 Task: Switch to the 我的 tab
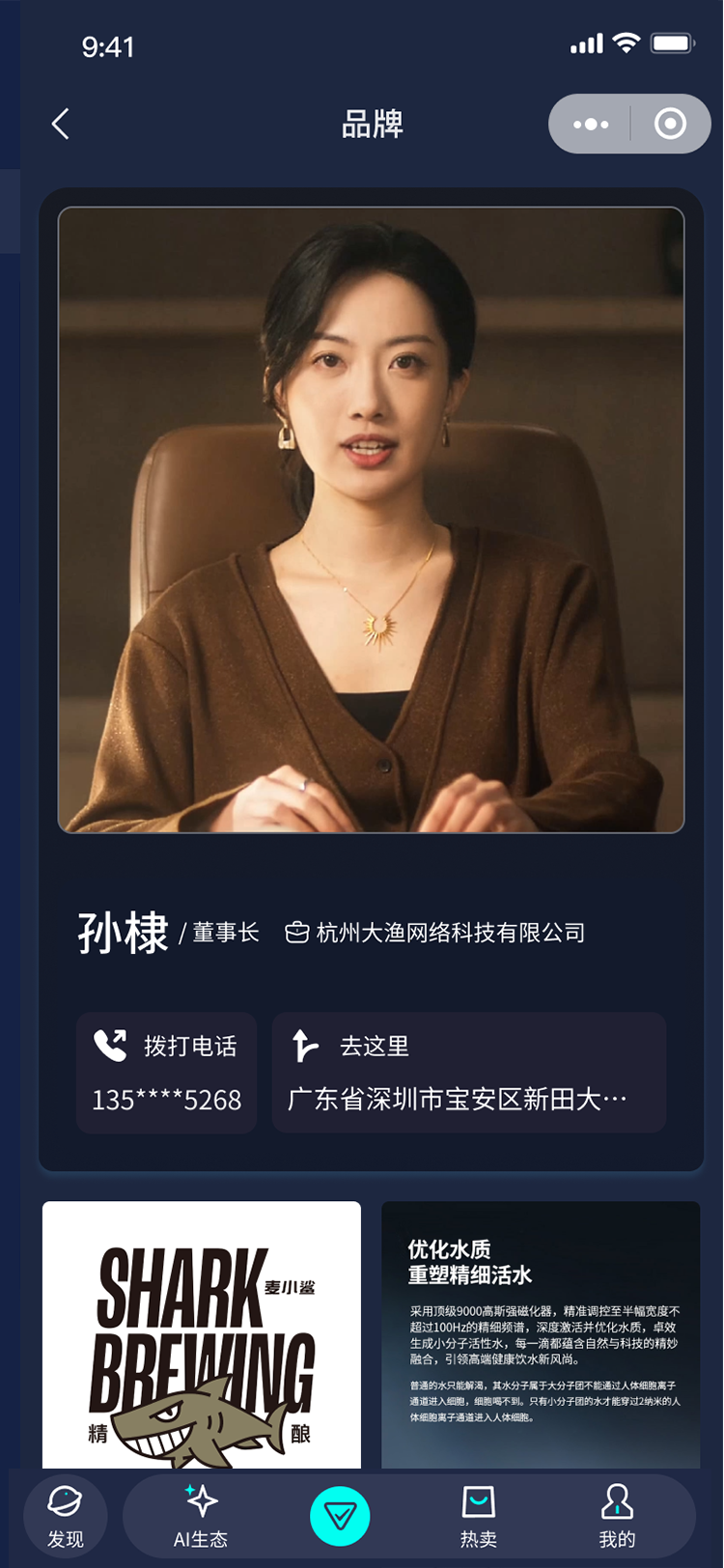[x=617, y=1517]
